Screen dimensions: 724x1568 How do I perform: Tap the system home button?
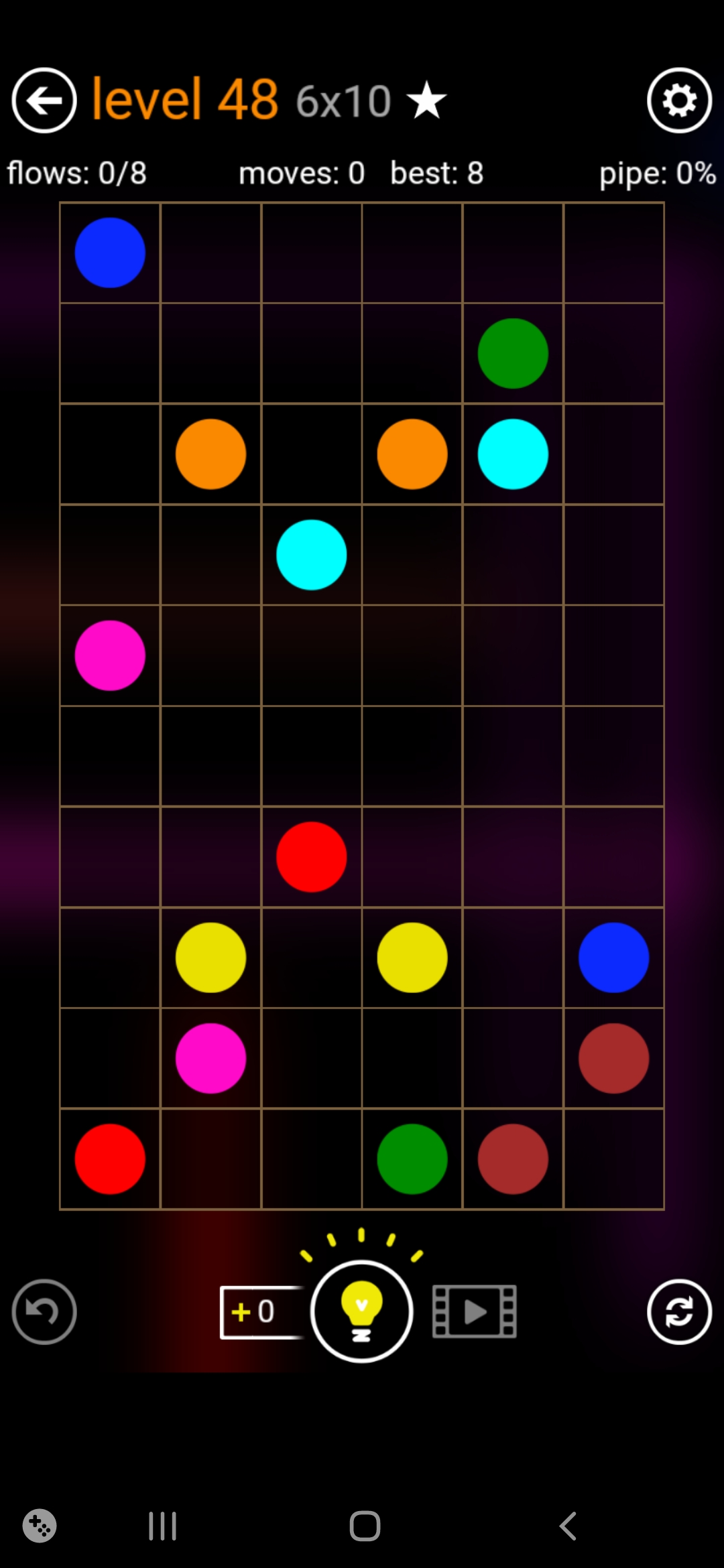365,1526
